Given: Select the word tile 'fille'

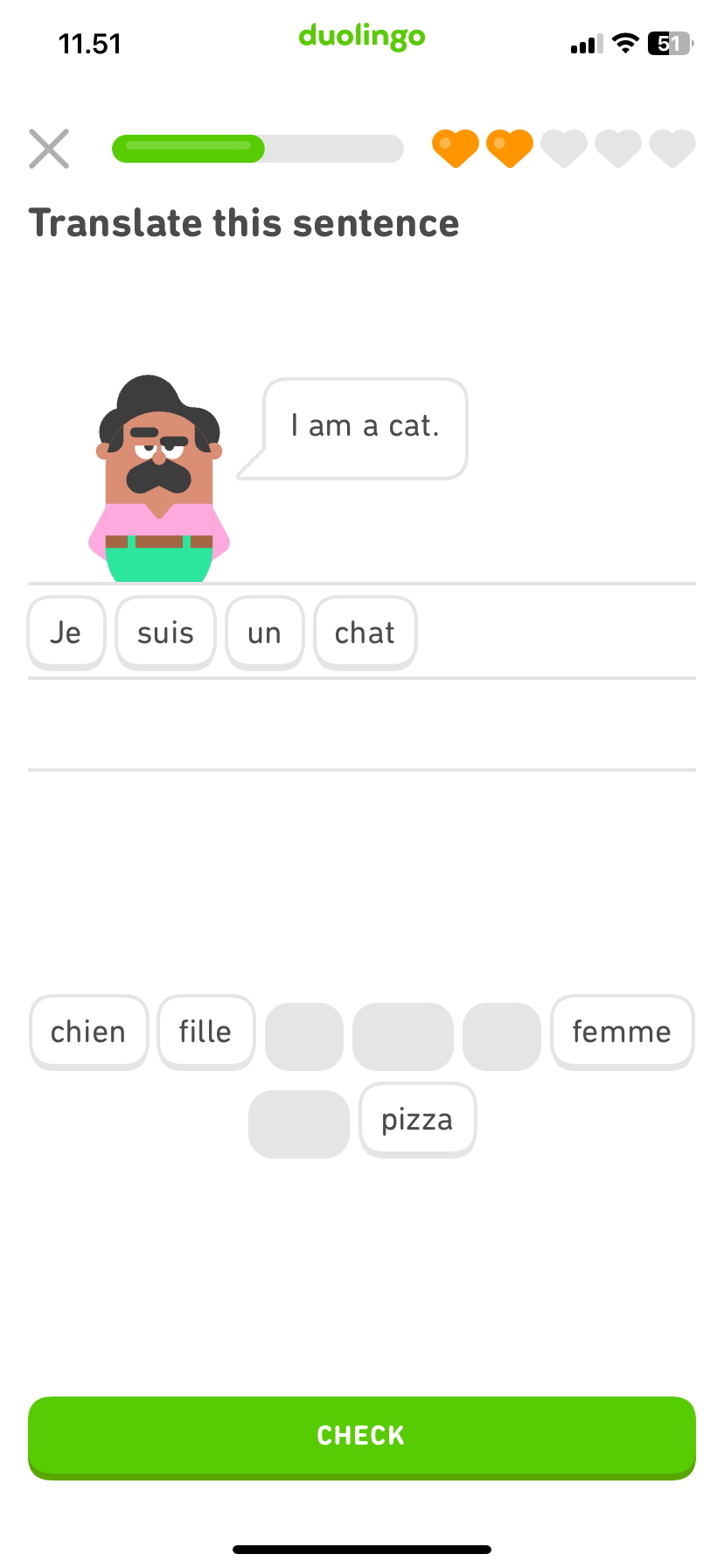Looking at the screenshot, I should [x=205, y=1032].
